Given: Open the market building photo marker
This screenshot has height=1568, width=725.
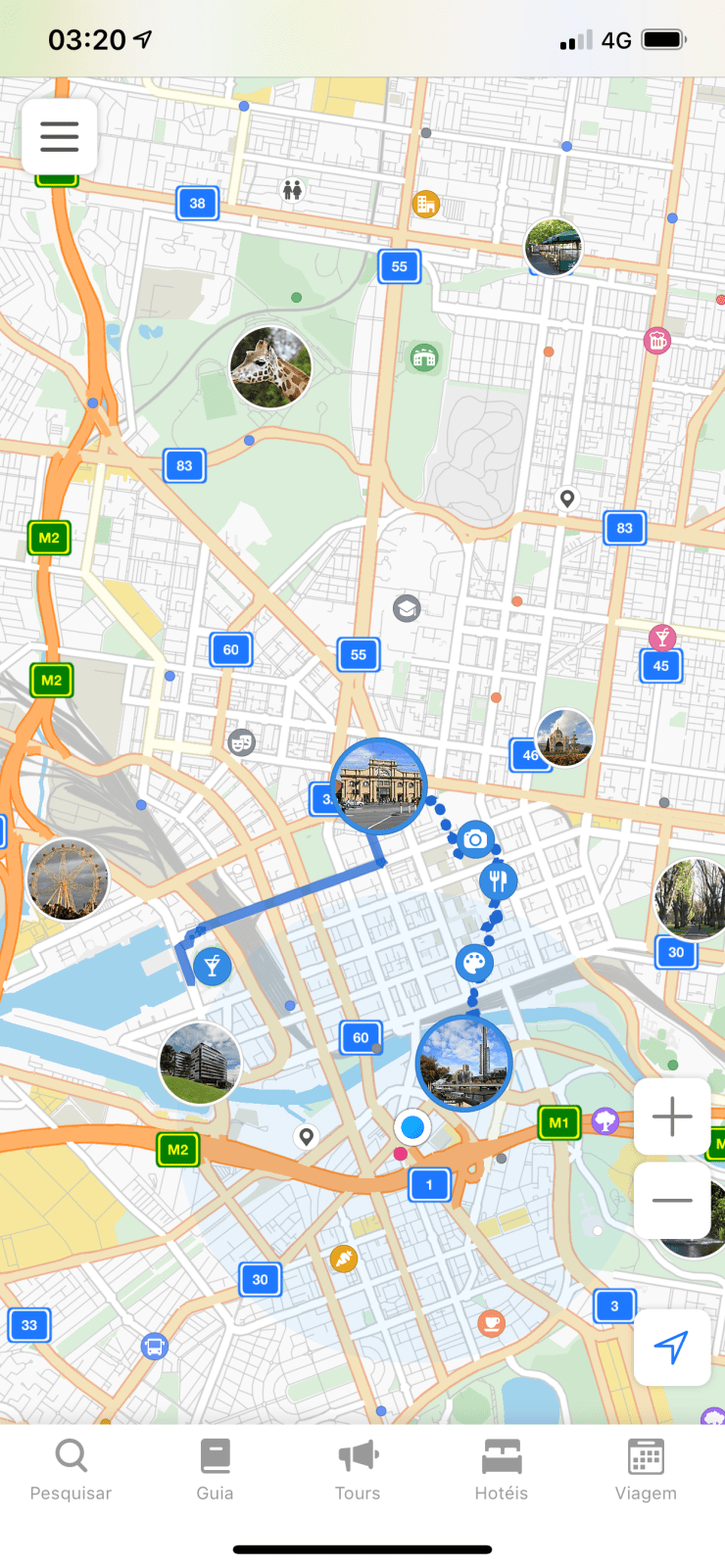Looking at the screenshot, I should tap(379, 785).
